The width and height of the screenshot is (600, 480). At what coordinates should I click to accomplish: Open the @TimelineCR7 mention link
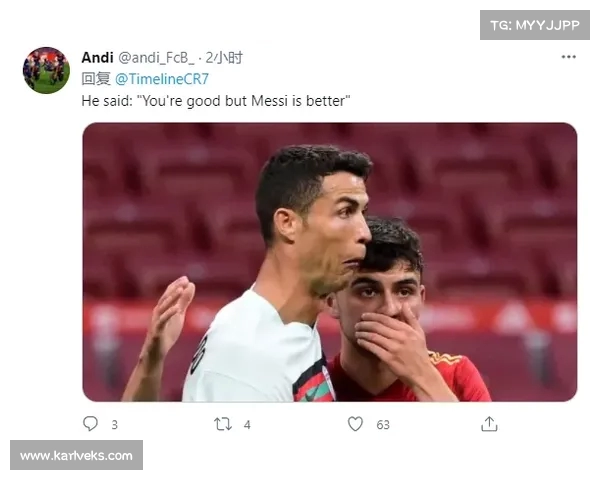(x=162, y=78)
